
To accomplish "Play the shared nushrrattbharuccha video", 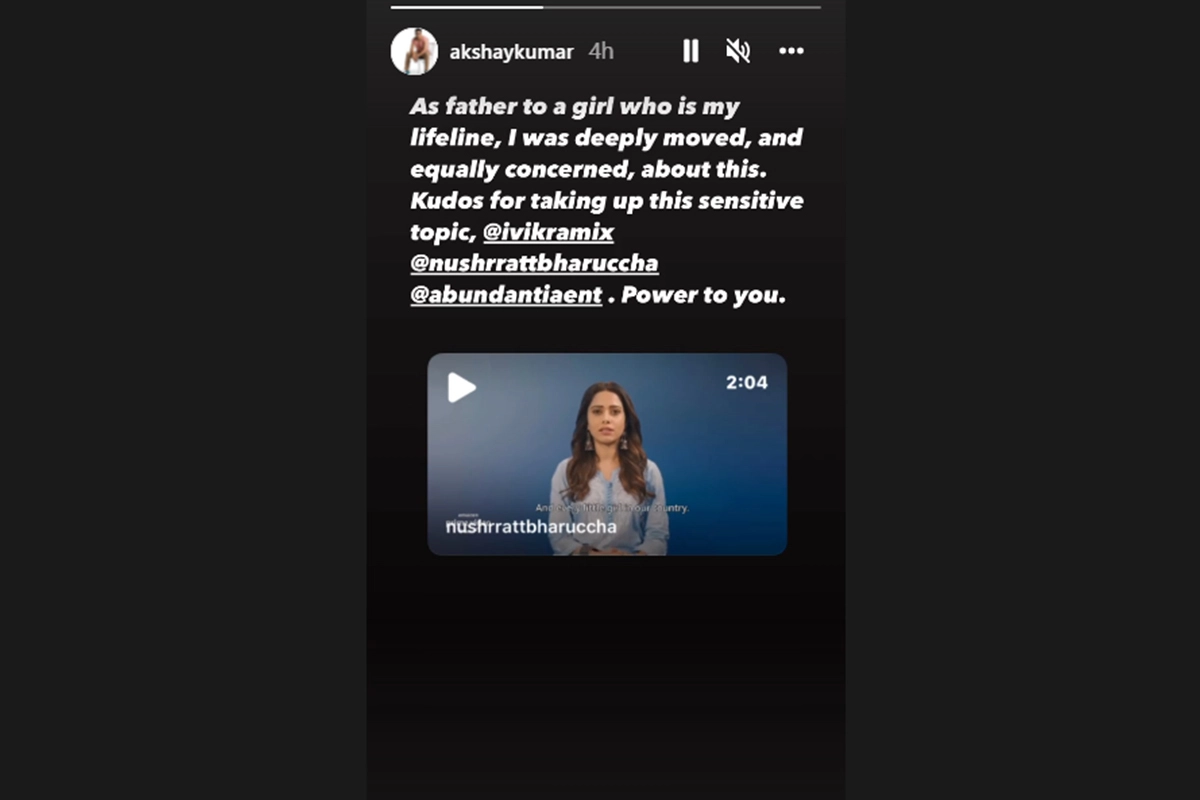I will (462, 387).
